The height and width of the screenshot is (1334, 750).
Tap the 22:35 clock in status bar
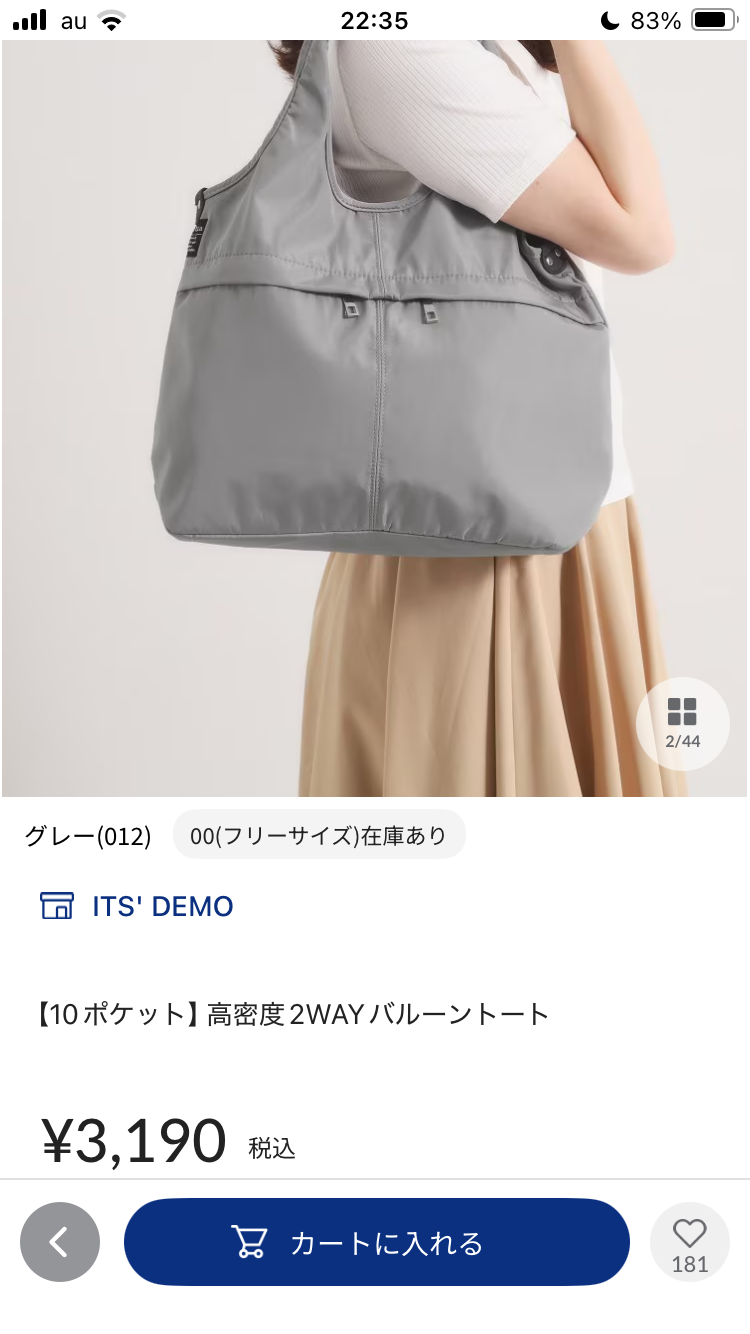[x=375, y=20]
